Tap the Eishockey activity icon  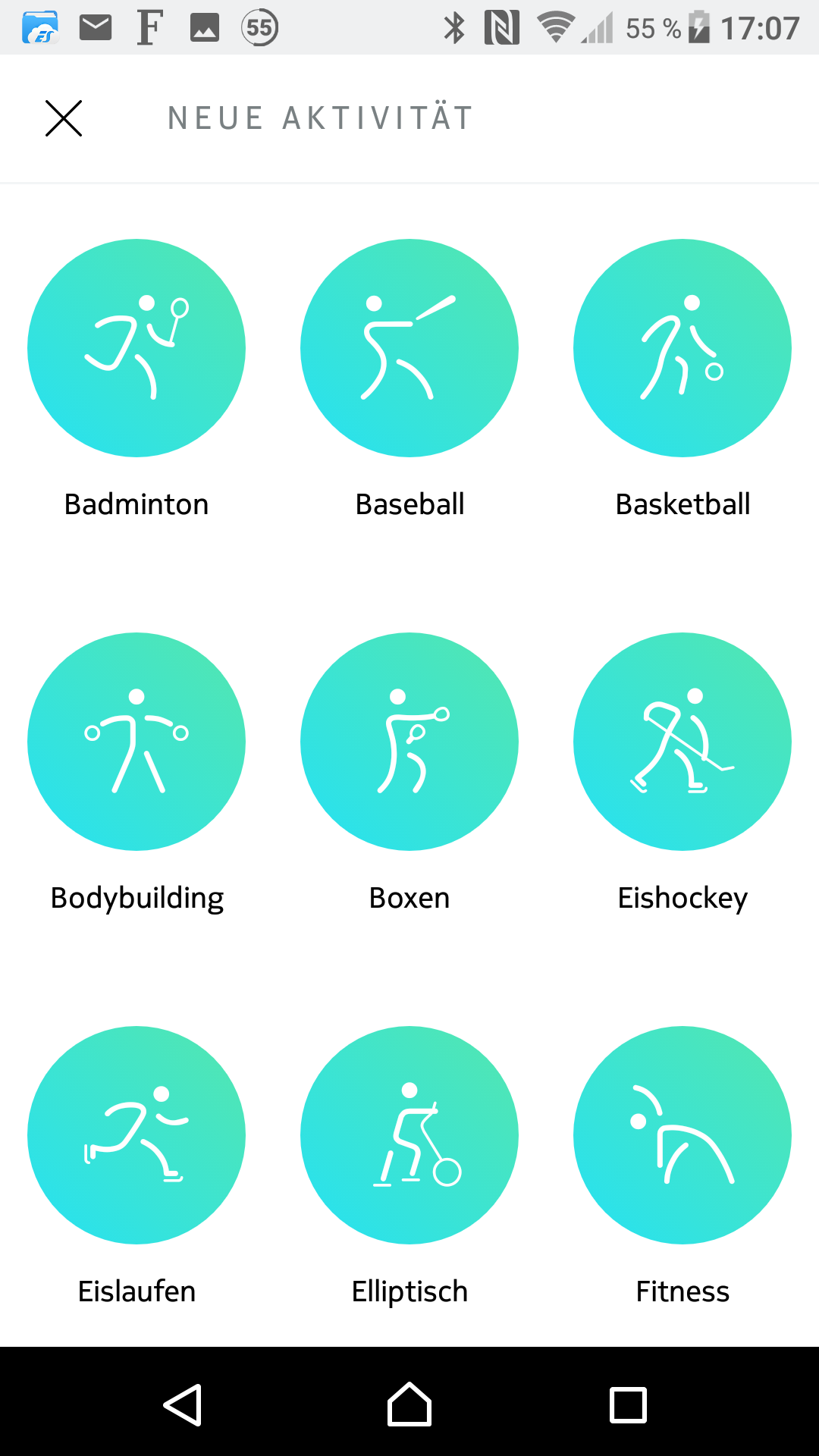(x=682, y=742)
